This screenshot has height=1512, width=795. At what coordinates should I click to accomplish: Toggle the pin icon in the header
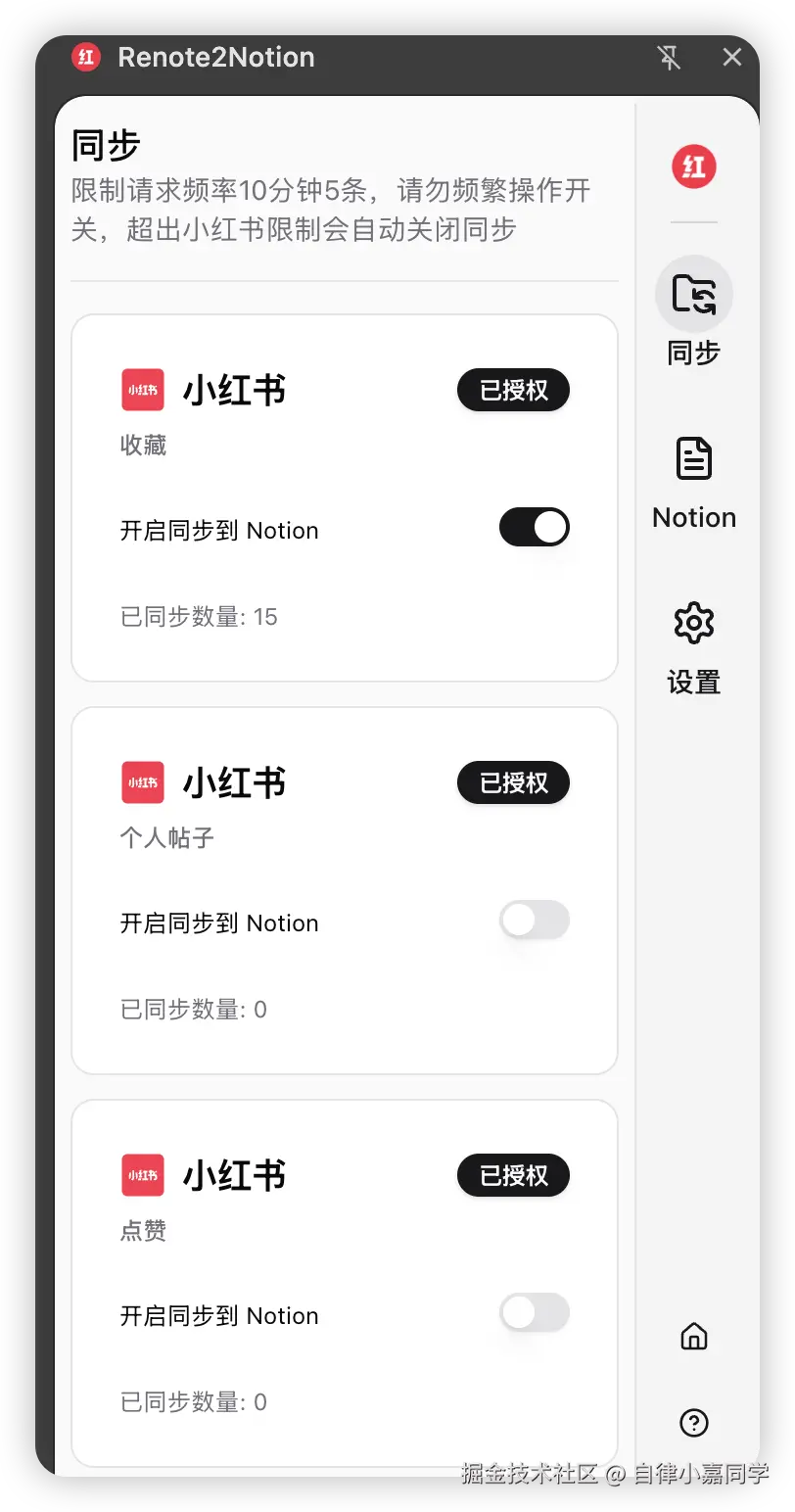(x=669, y=58)
